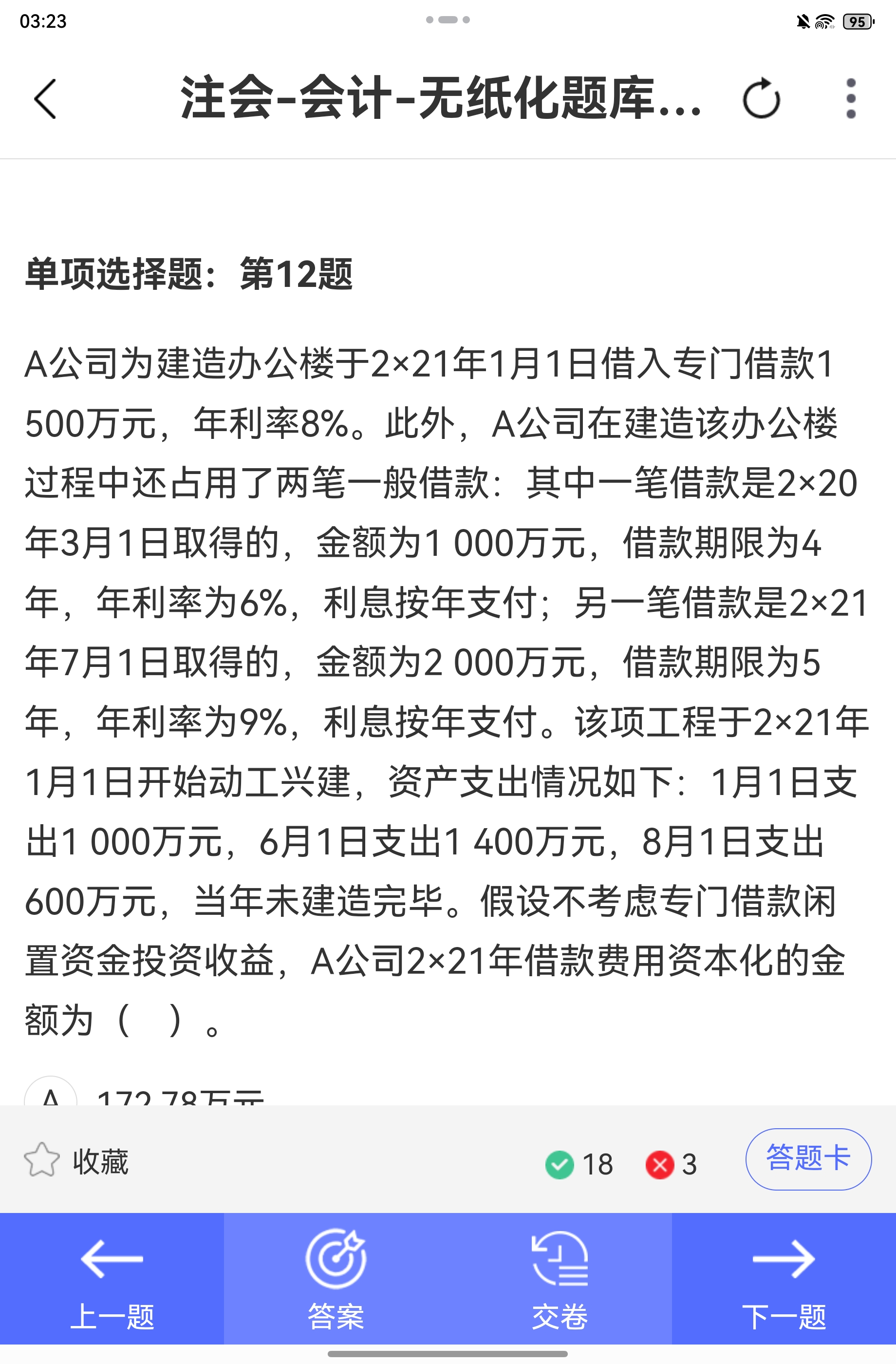
Task: Tap 收藏 star to bookmark this question
Action: (42, 1160)
